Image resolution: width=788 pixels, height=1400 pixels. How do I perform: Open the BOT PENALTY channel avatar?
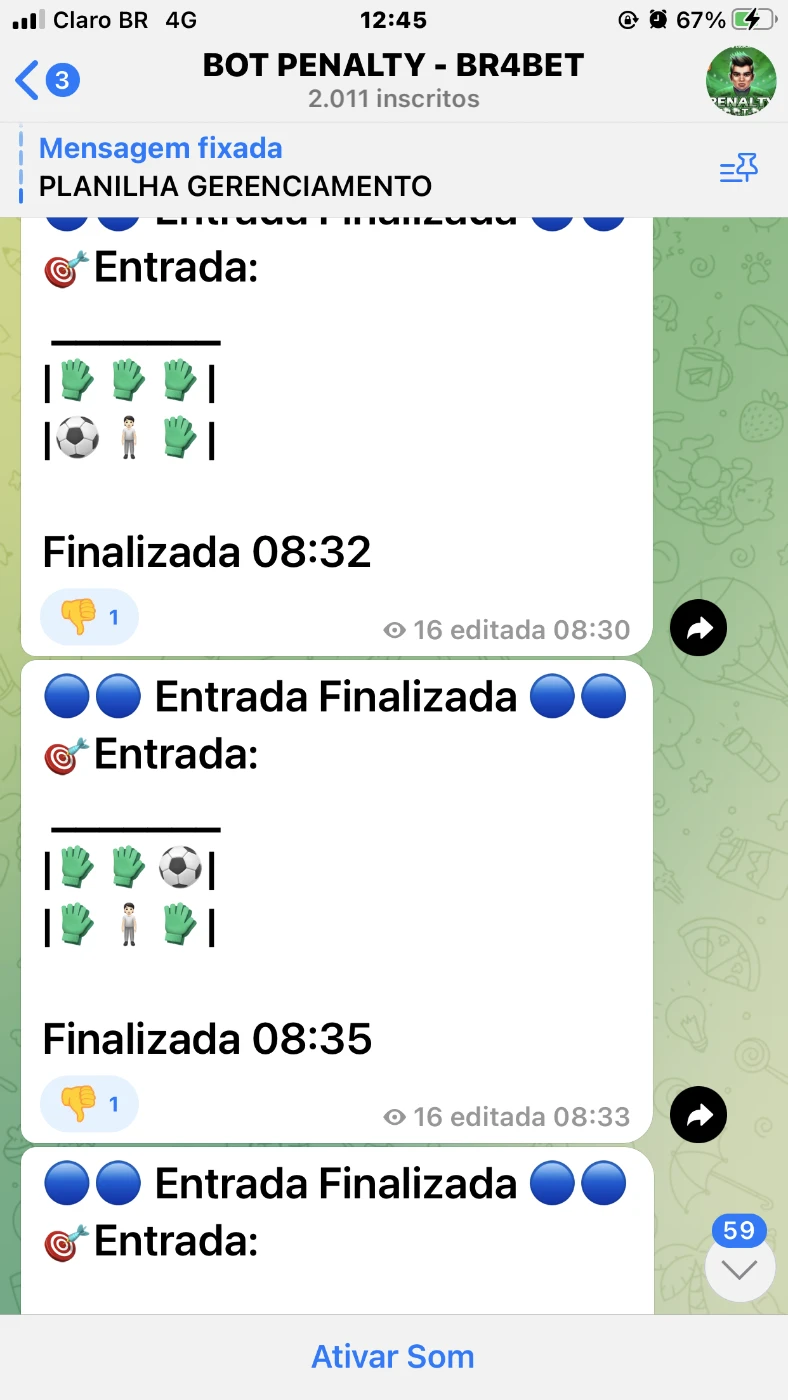741,80
